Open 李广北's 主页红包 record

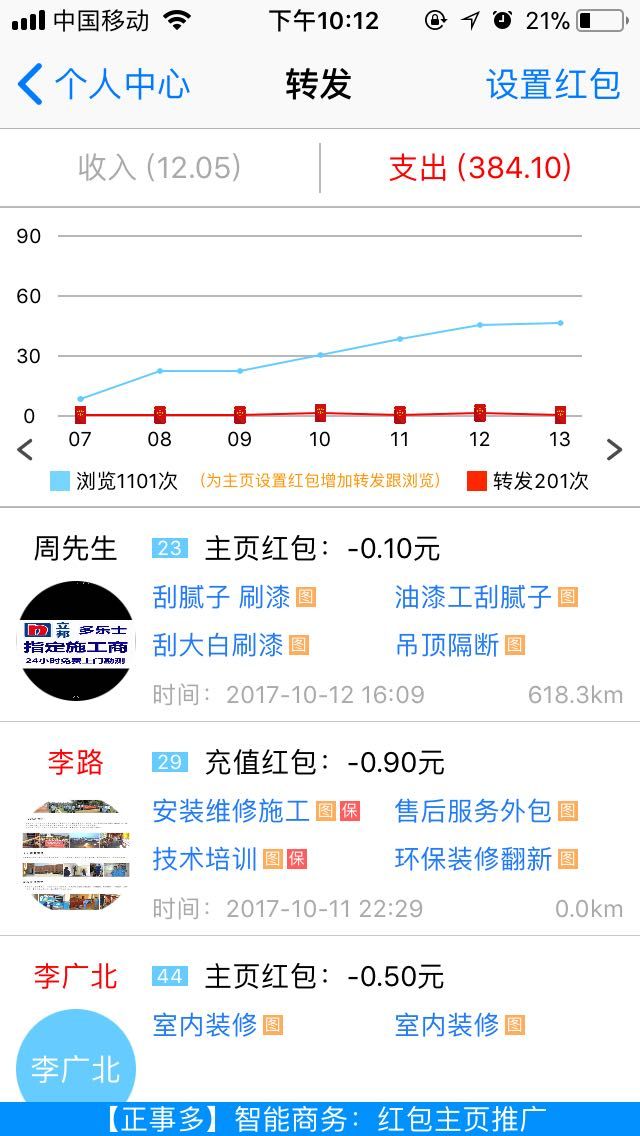324,976
